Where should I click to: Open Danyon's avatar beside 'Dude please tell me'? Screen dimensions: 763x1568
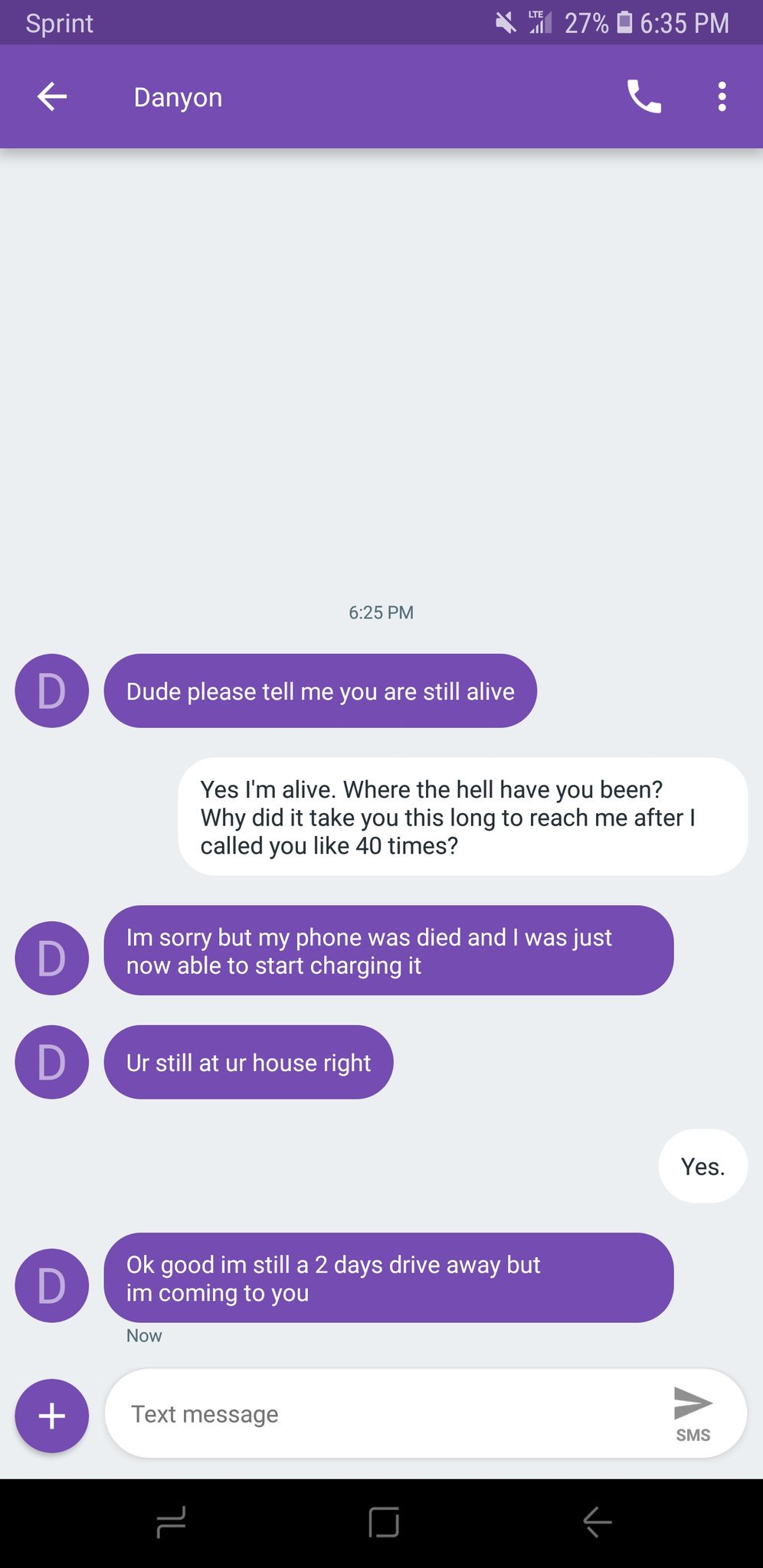click(52, 691)
